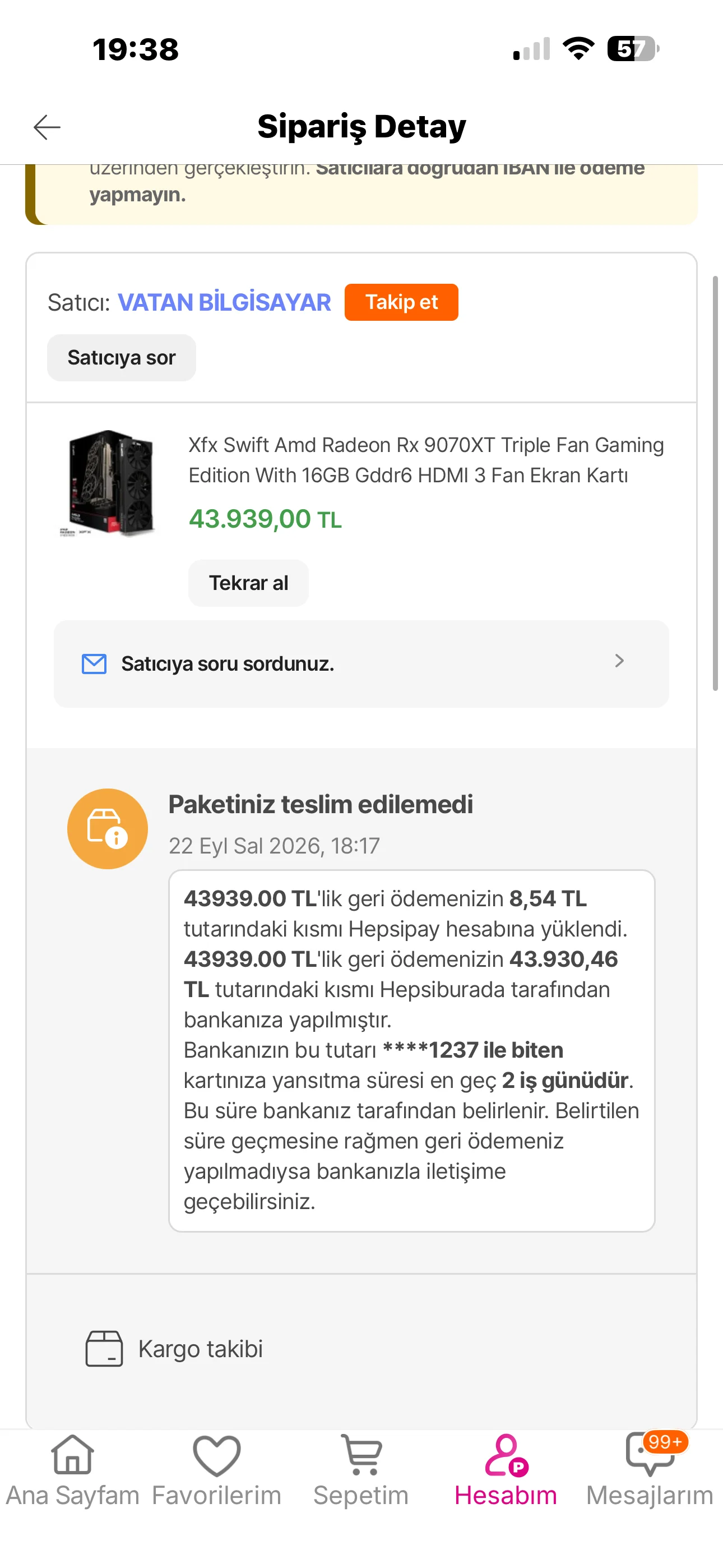The height and width of the screenshot is (1568, 723).
Task: Tap Tekrar al to reorder
Action: point(248,583)
